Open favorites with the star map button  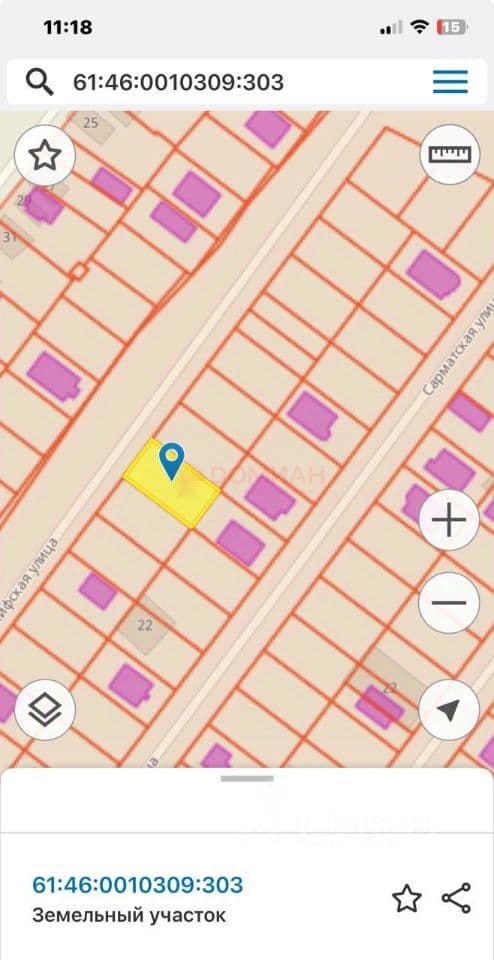tap(45, 156)
